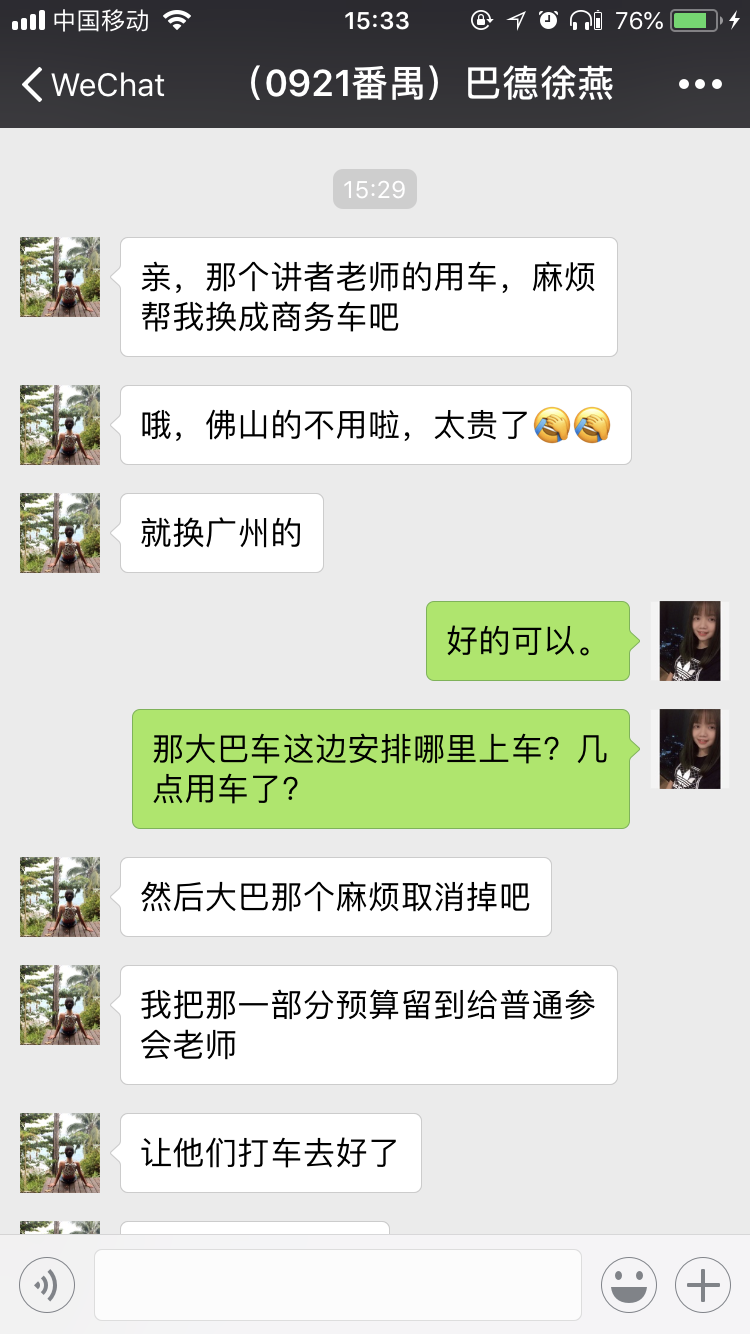
Task: Open chat info via three-dot menu
Action: pos(700,85)
